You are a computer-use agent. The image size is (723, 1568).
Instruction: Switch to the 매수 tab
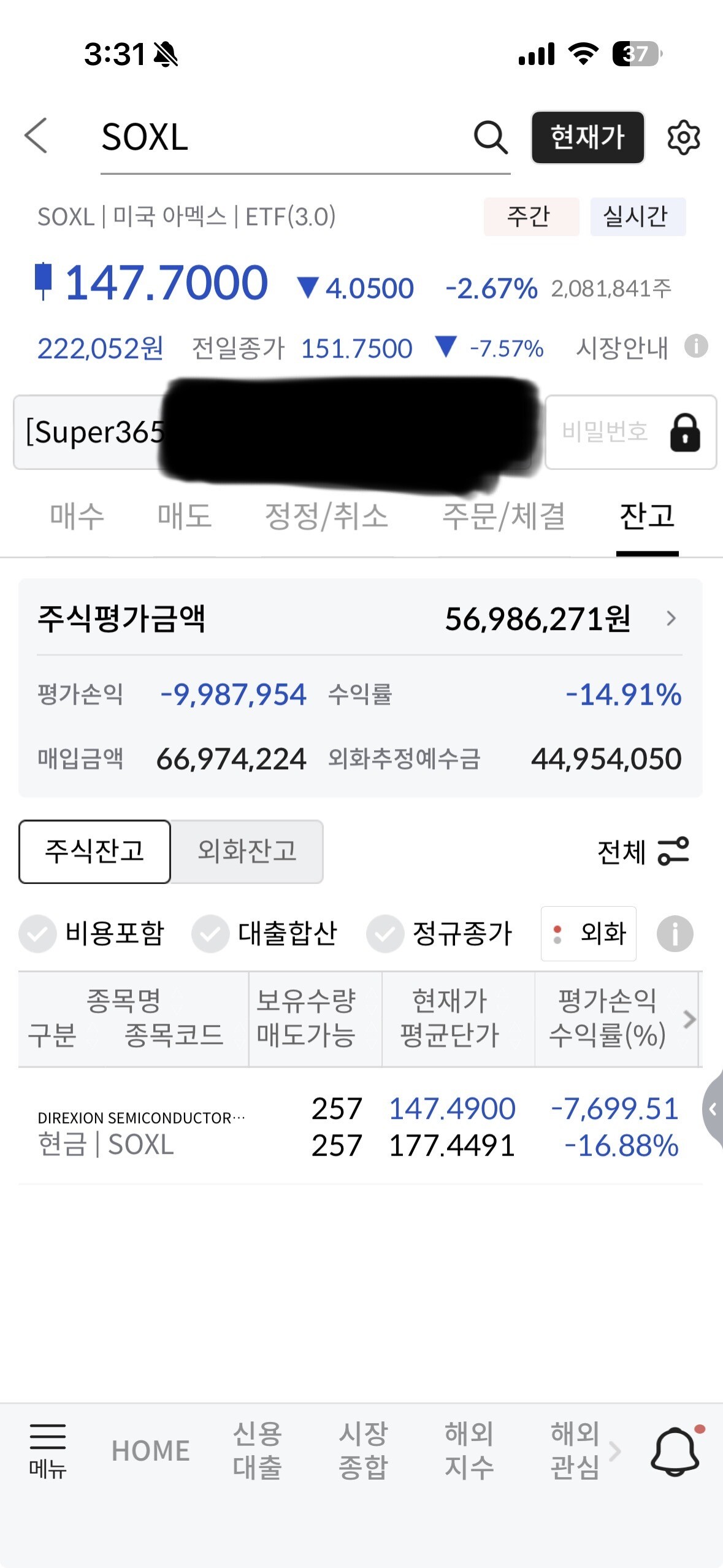click(x=77, y=516)
